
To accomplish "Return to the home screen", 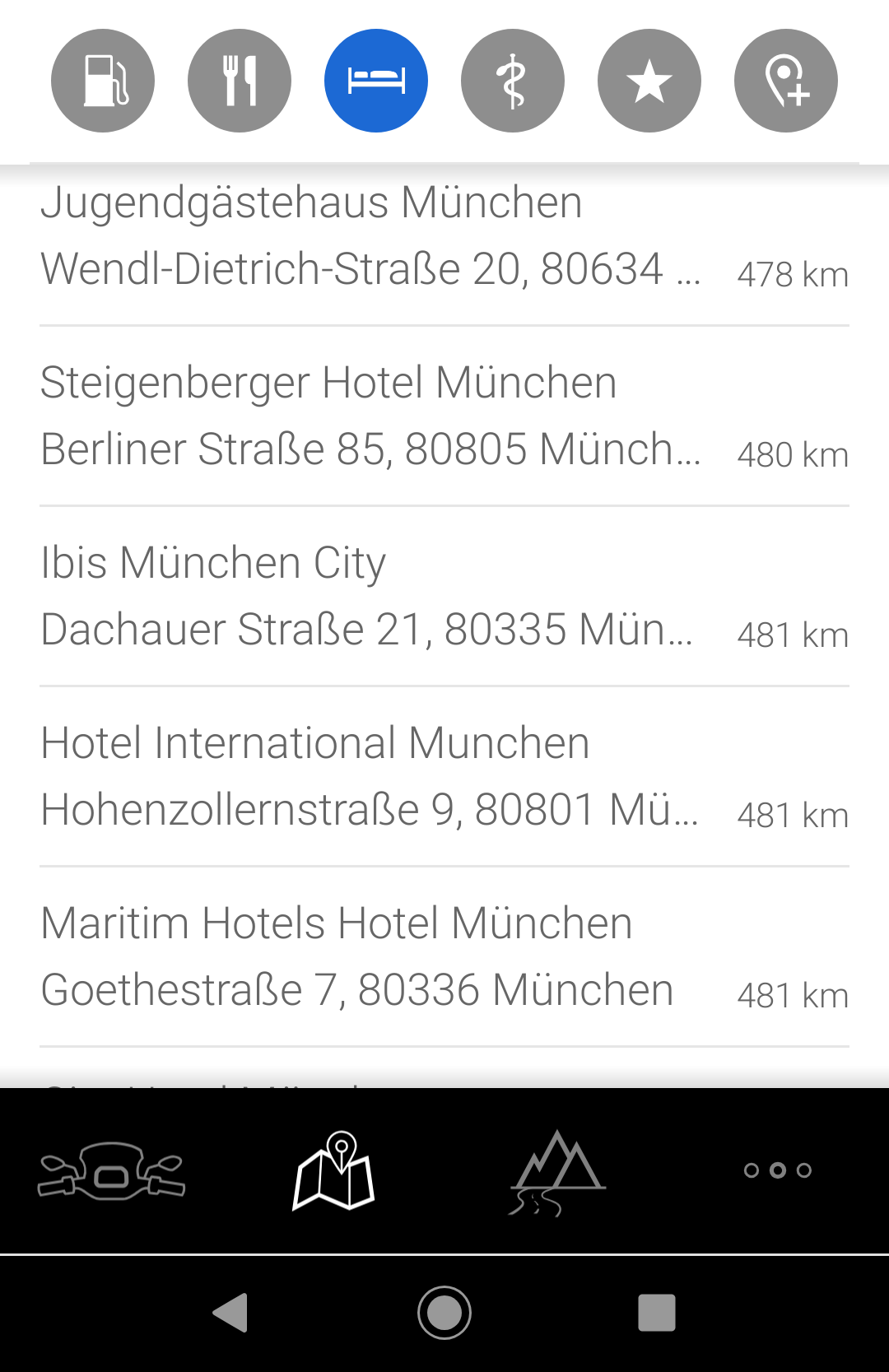I will [444, 1313].
